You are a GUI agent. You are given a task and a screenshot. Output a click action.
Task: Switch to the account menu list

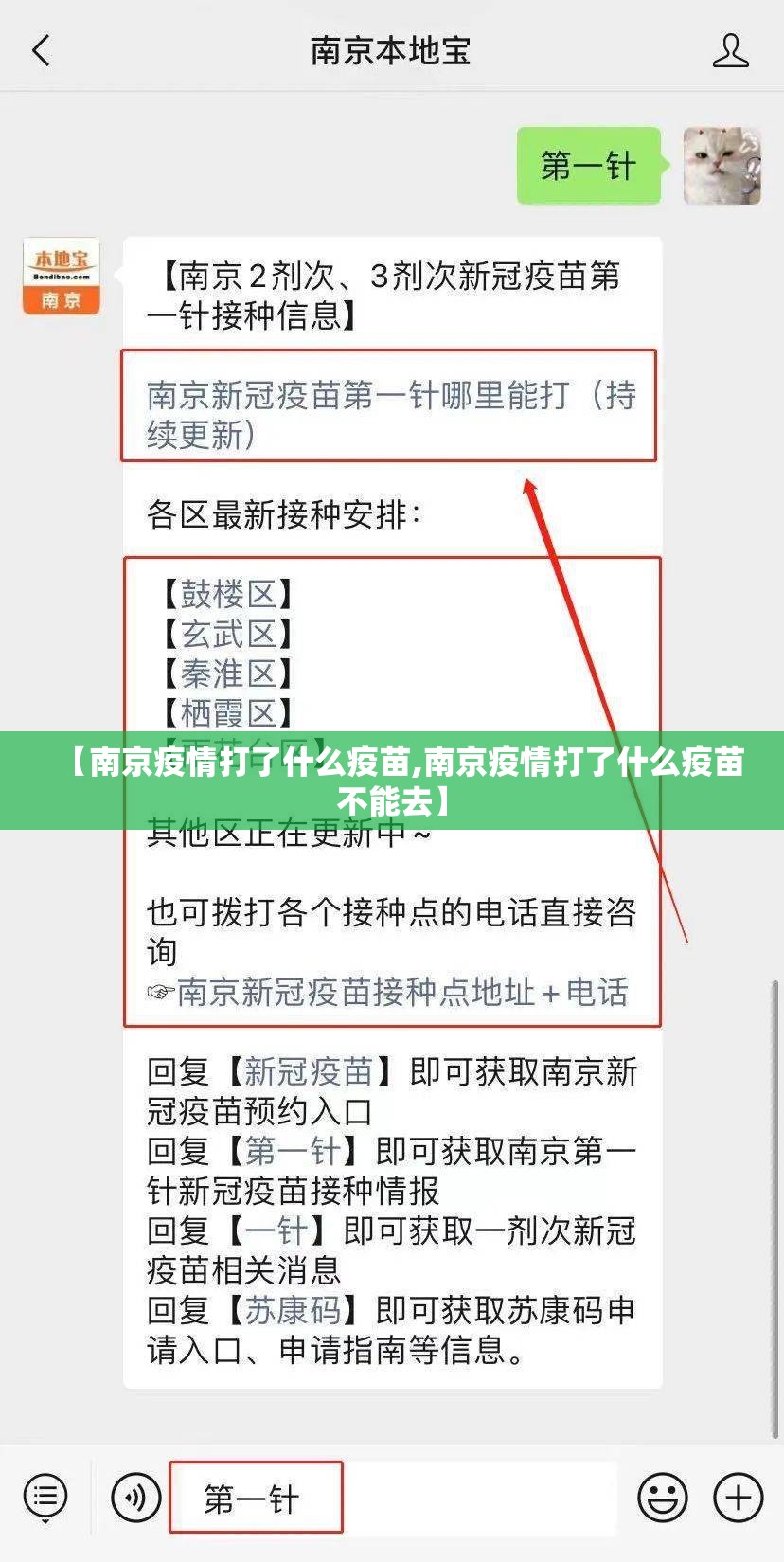pos(45,1498)
